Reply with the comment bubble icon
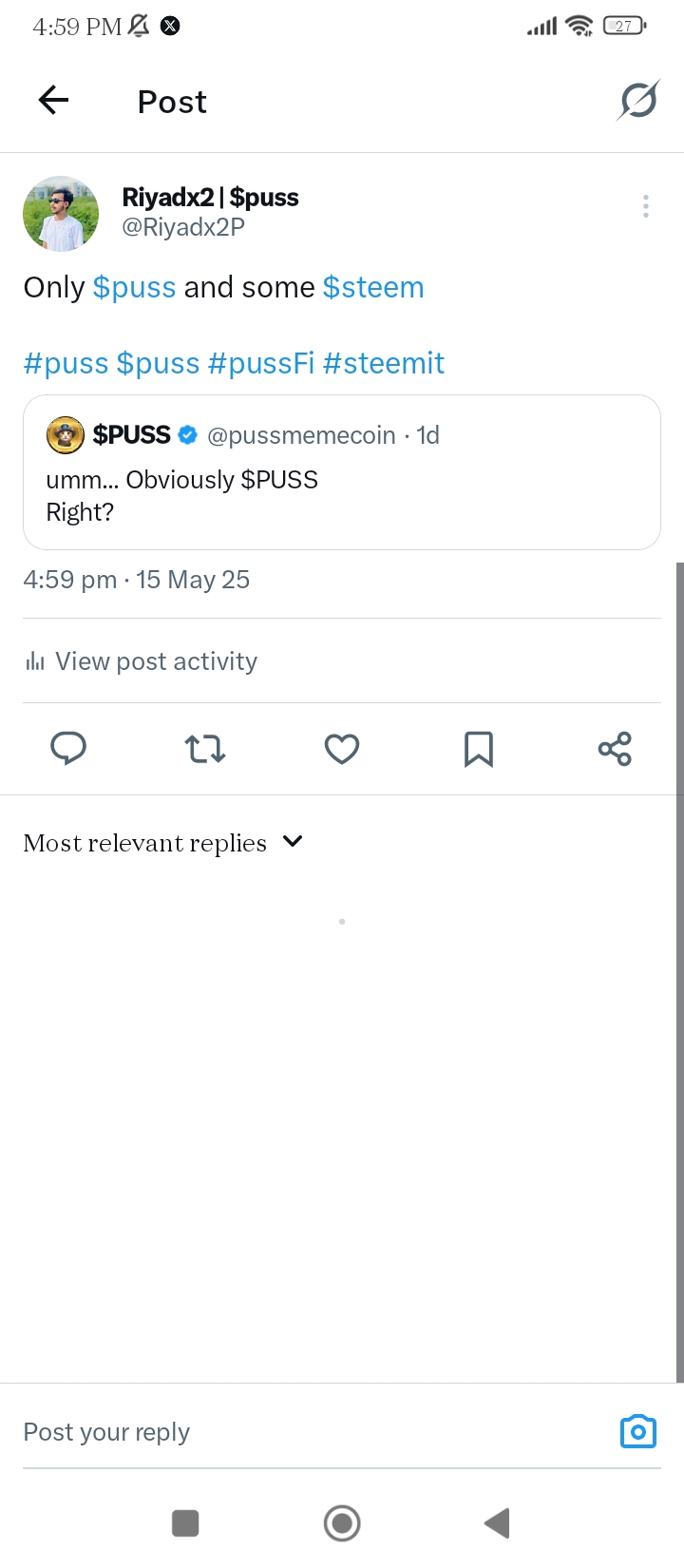This screenshot has height=1568, width=684. 68,749
